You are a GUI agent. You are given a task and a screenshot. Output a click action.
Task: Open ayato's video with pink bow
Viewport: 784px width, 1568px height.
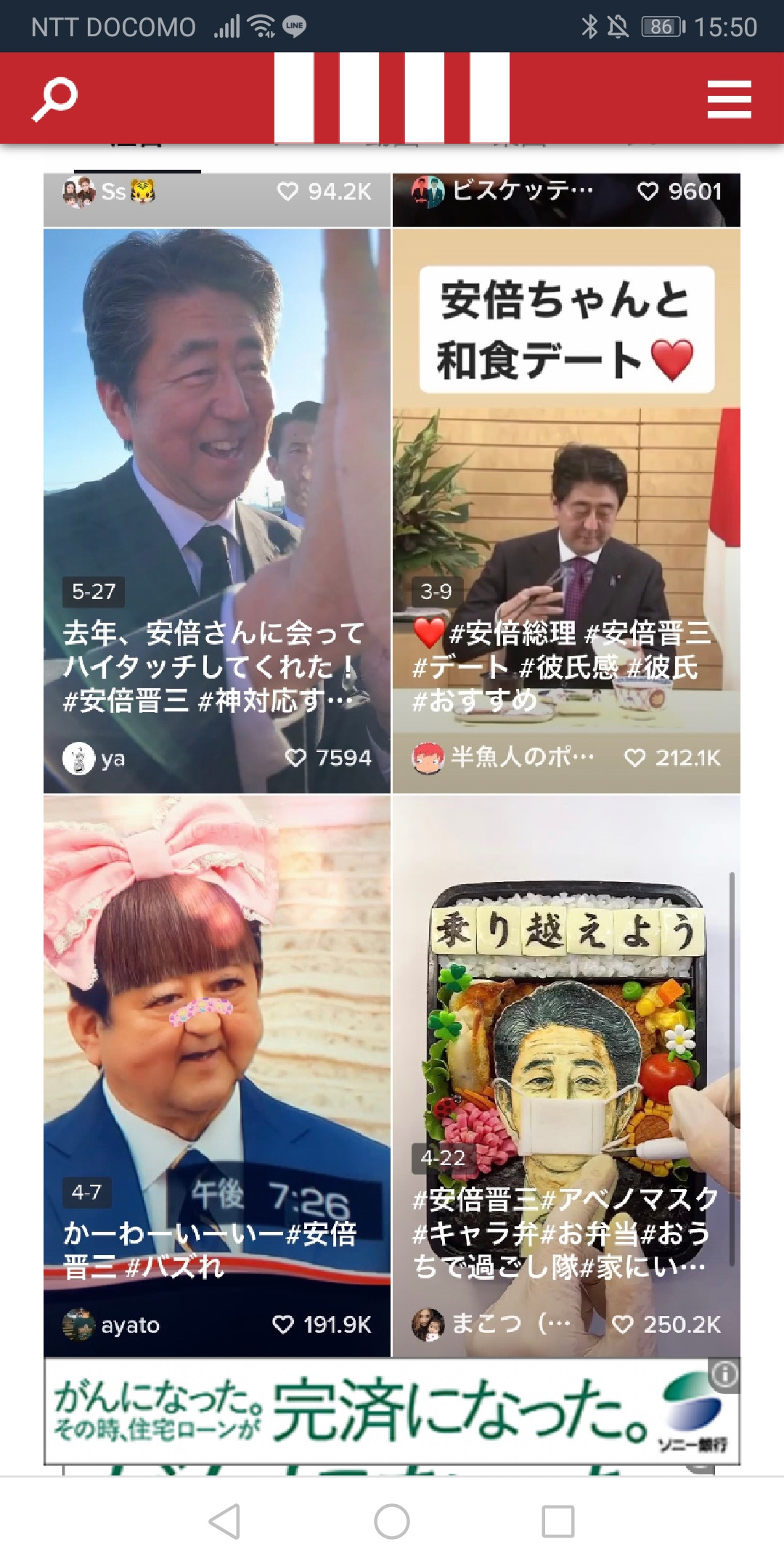click(x=217, y=1074)
